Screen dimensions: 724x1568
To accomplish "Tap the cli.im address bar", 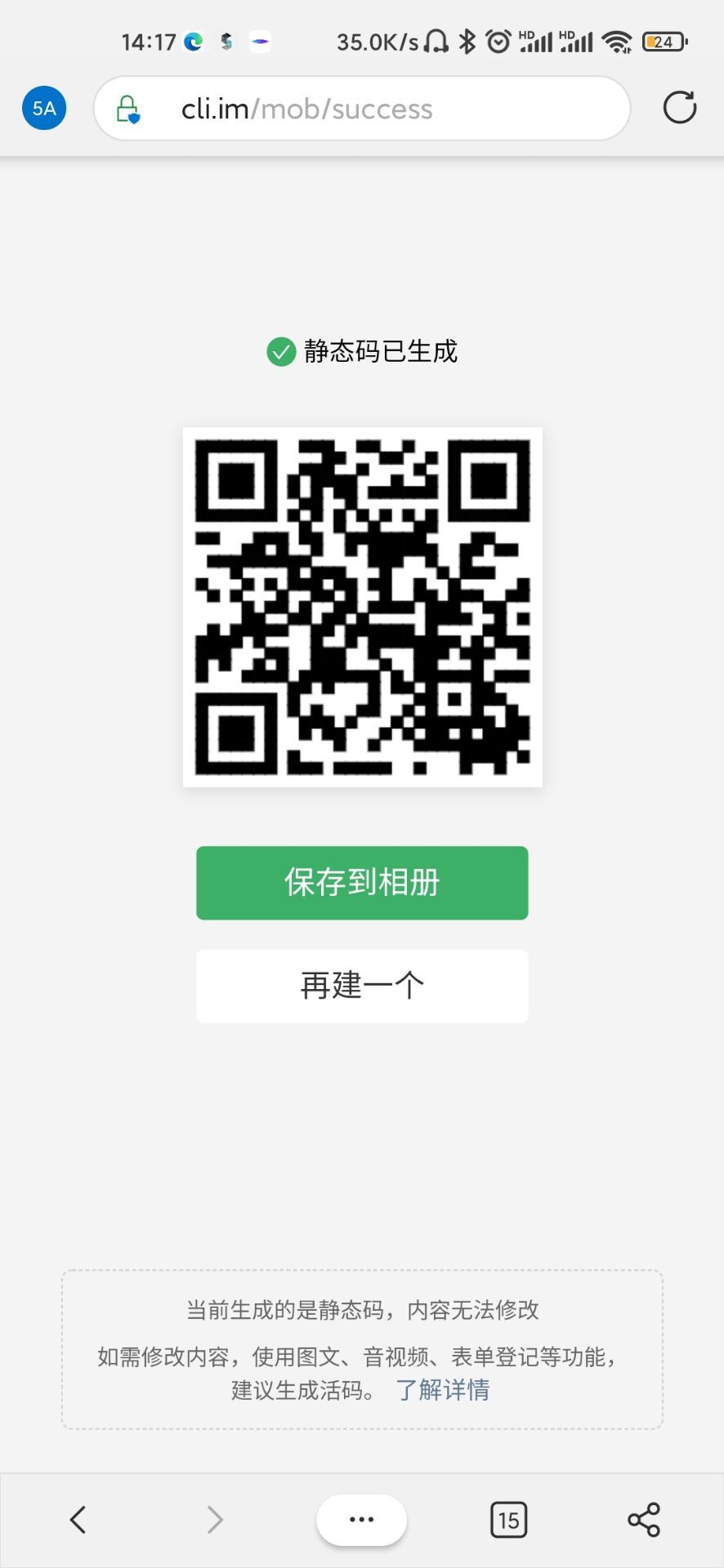I will (x=360, y=109).
